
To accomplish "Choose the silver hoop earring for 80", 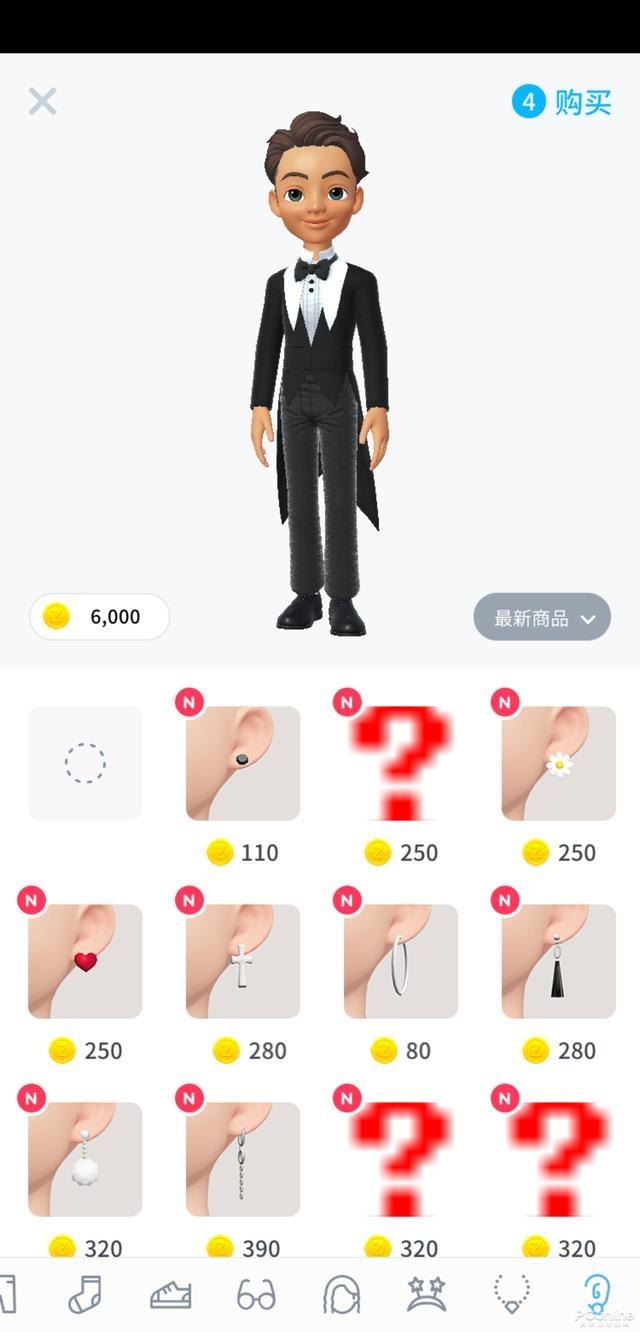I will tap(400, 961).
